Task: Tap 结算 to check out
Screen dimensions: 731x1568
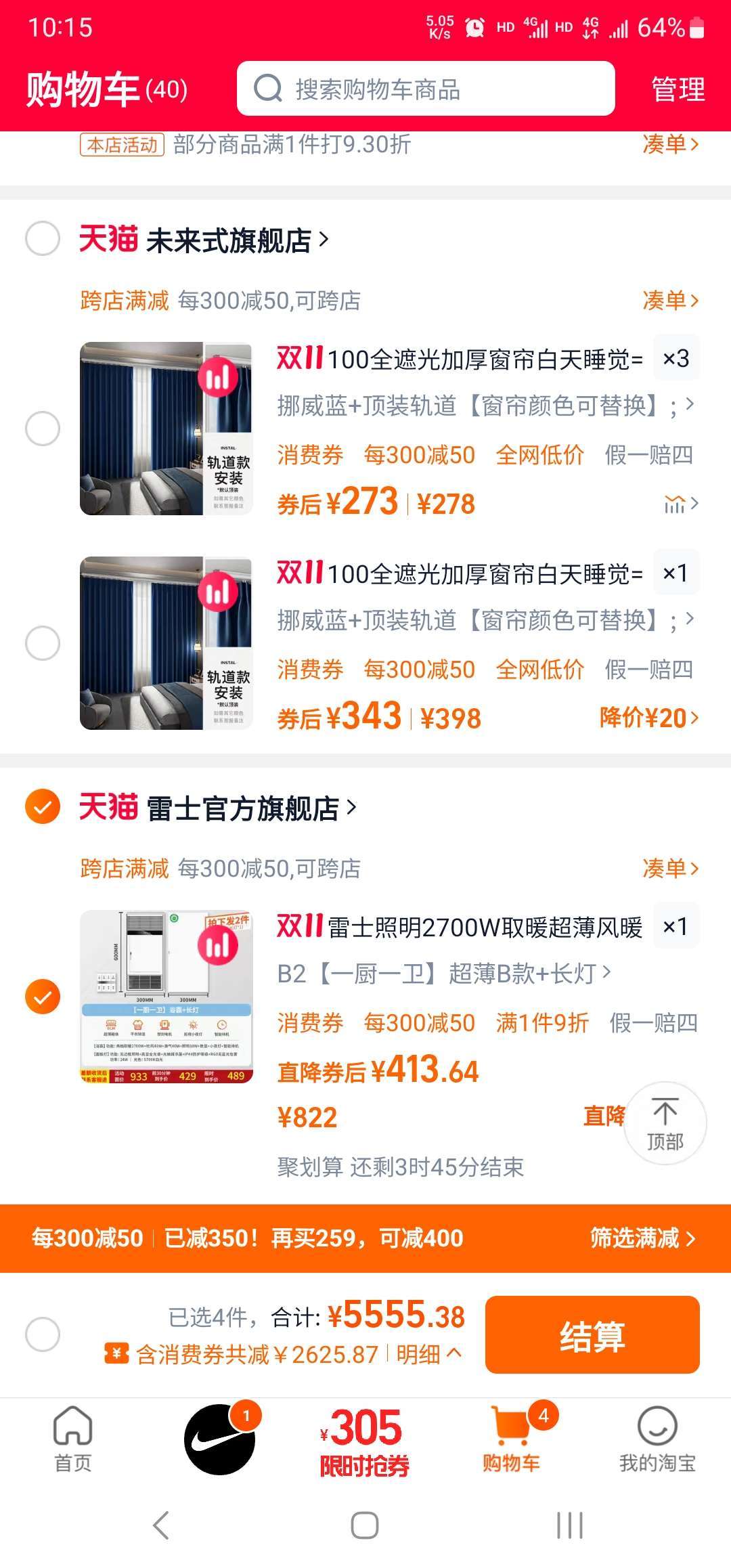Action: 592,1334
